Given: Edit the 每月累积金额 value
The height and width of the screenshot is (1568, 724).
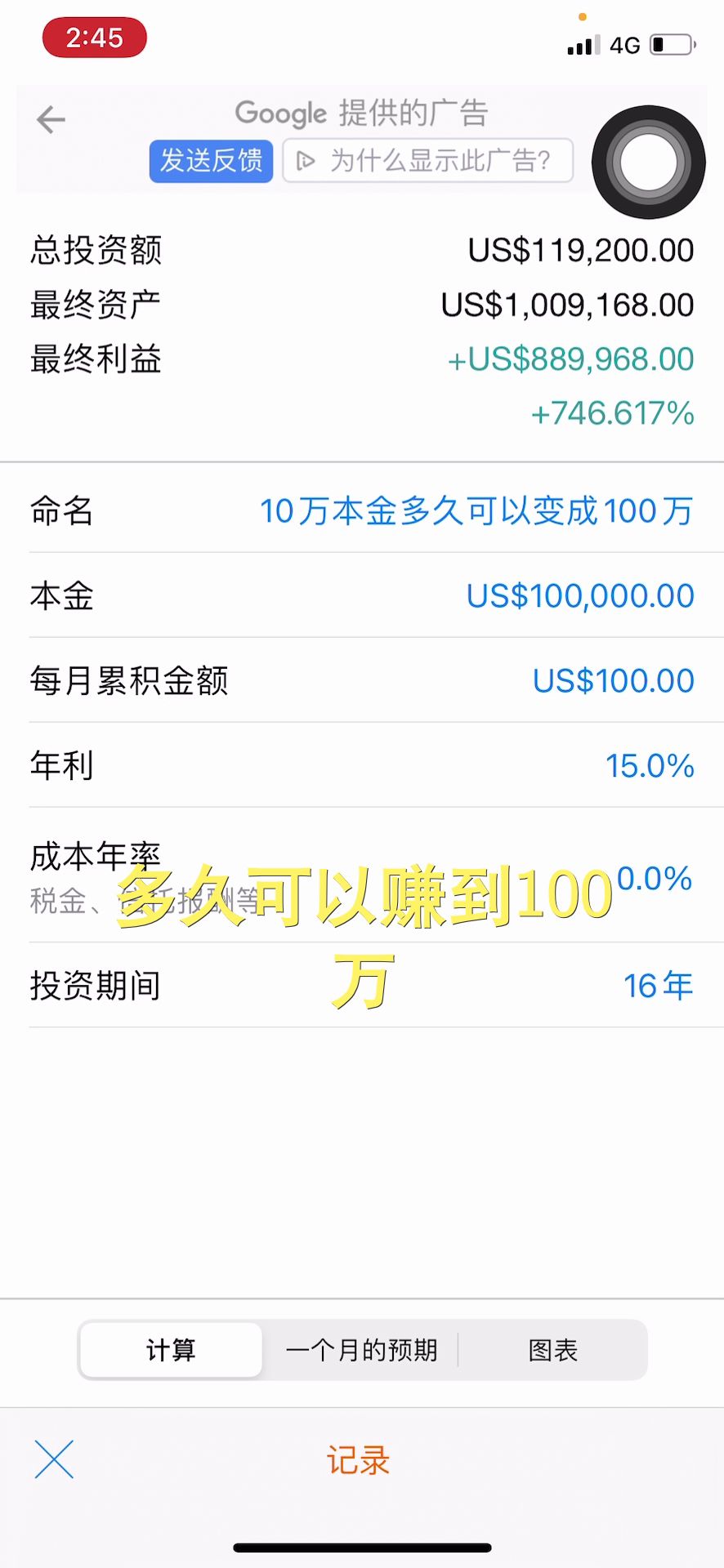Looking at the screenshot, I should coord(613,681).
